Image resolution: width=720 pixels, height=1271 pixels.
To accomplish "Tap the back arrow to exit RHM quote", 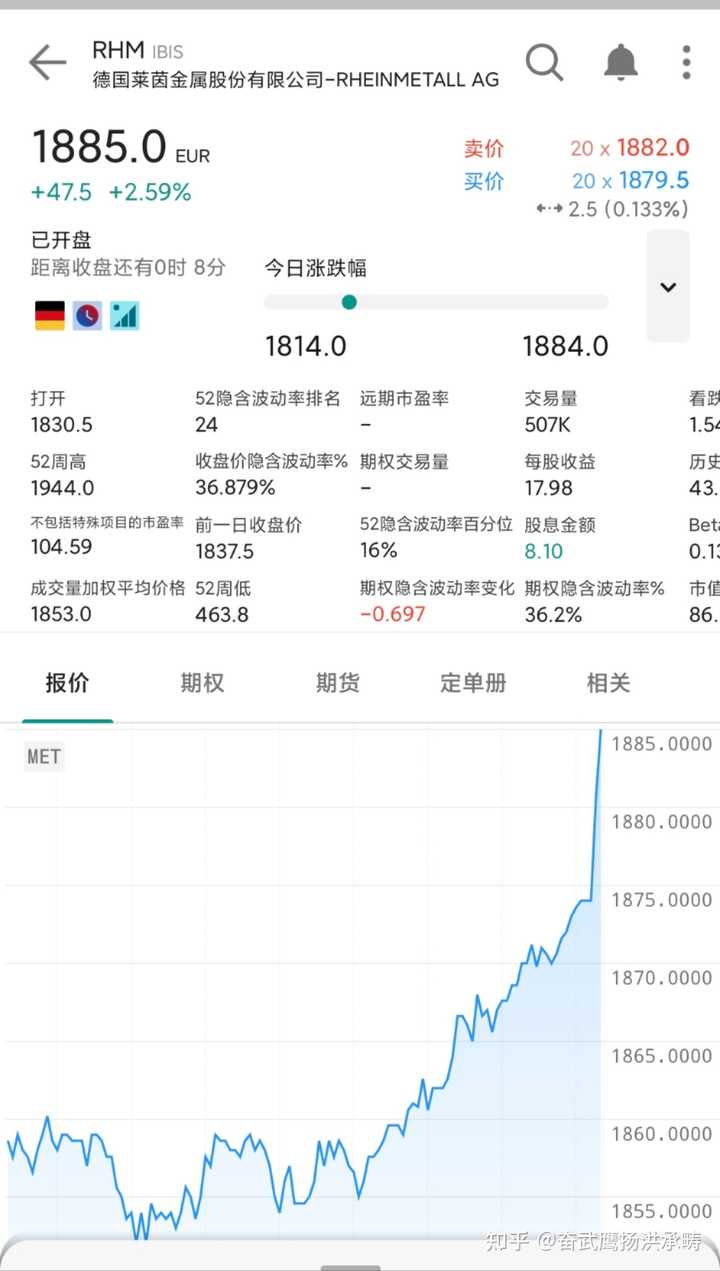I will pos(46,62).
